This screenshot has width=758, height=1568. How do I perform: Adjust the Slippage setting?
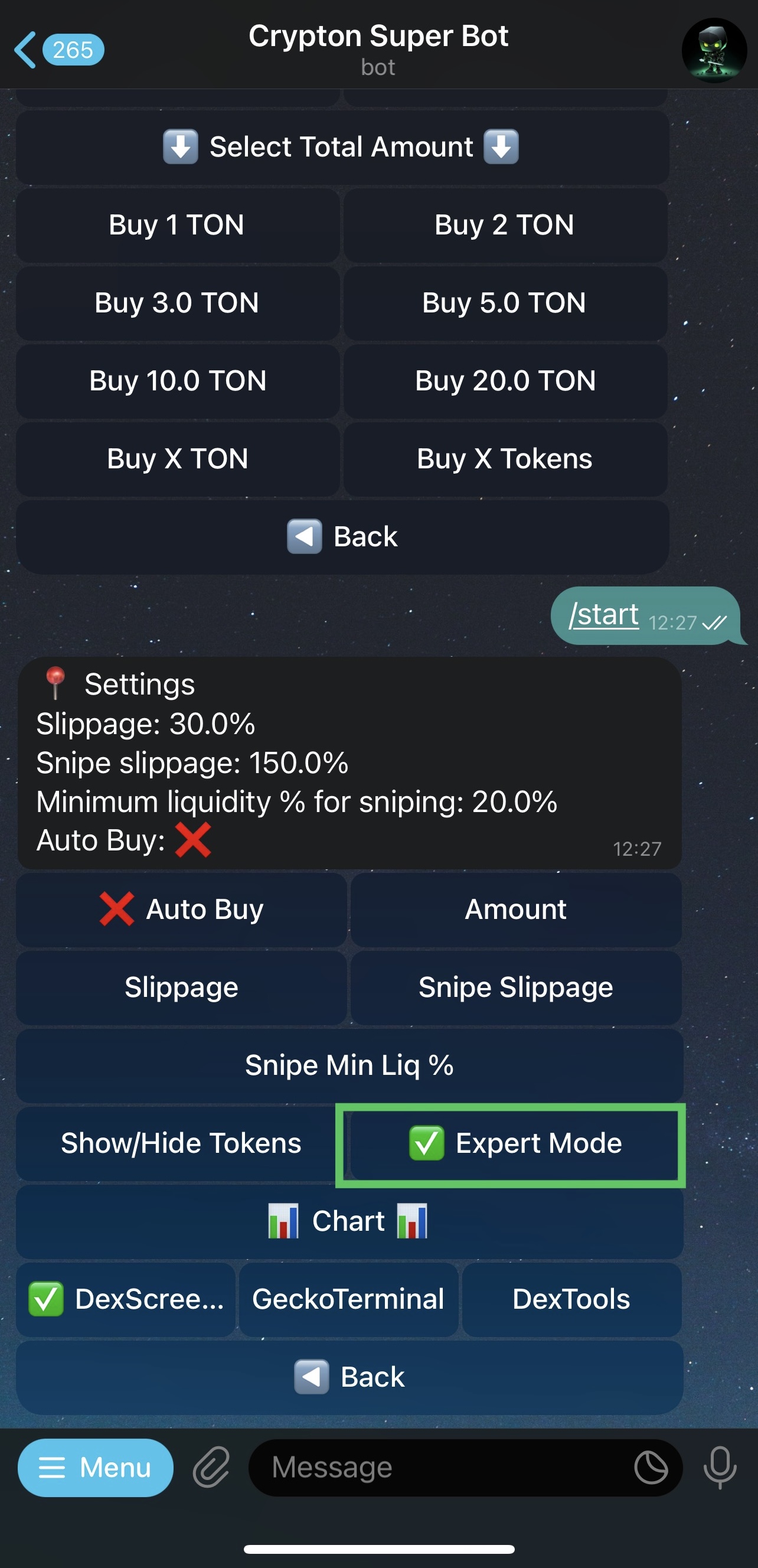point(181,987)
